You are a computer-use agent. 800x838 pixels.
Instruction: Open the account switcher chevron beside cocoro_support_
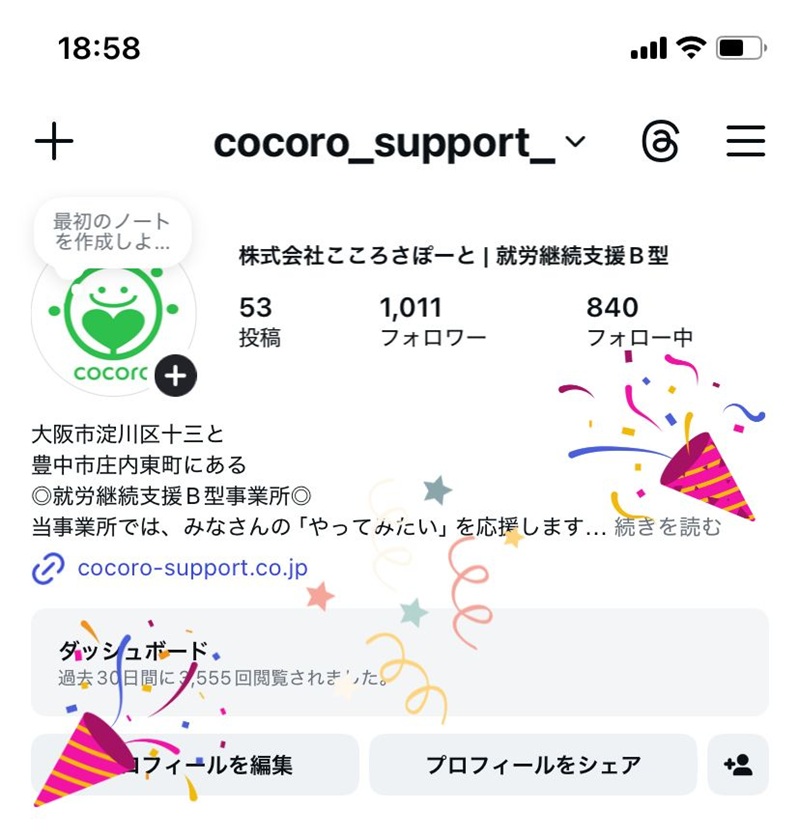point(574,144)
